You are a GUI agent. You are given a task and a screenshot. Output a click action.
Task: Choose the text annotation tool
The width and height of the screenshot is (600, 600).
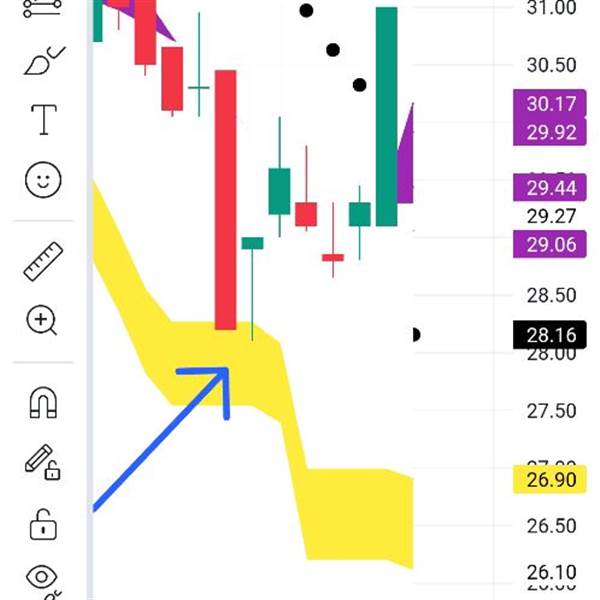[44, 120]
